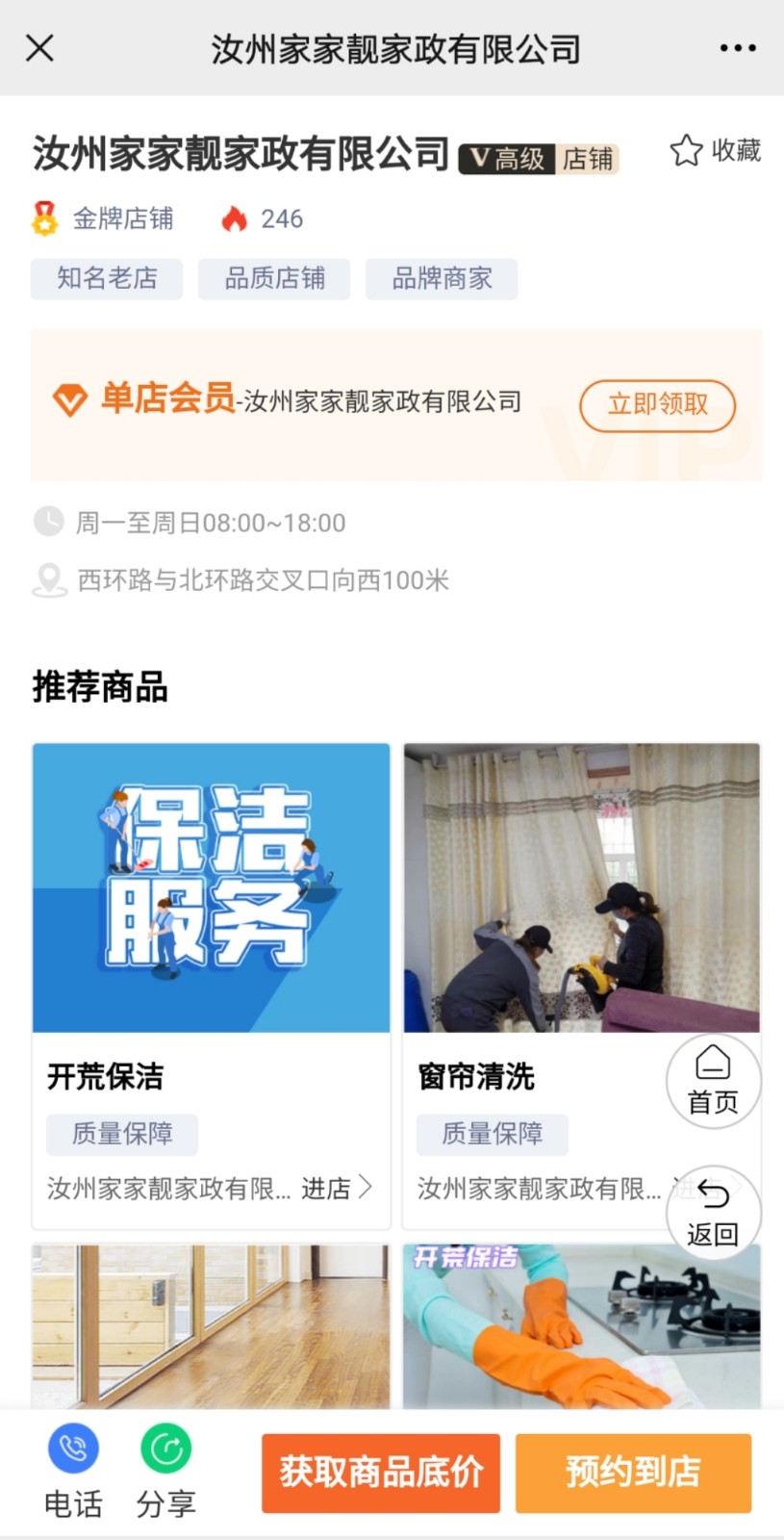Open the store address location
The width and height of the screenshot is (784, 1540).
(262, 580)
